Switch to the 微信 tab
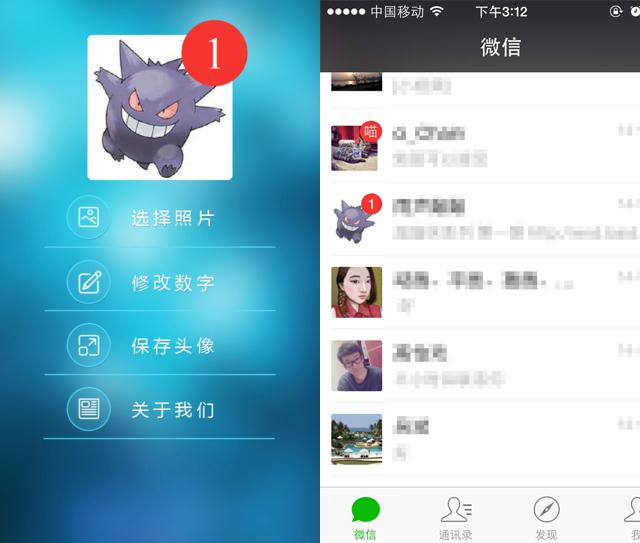640x543 pixels. (365, 517)
